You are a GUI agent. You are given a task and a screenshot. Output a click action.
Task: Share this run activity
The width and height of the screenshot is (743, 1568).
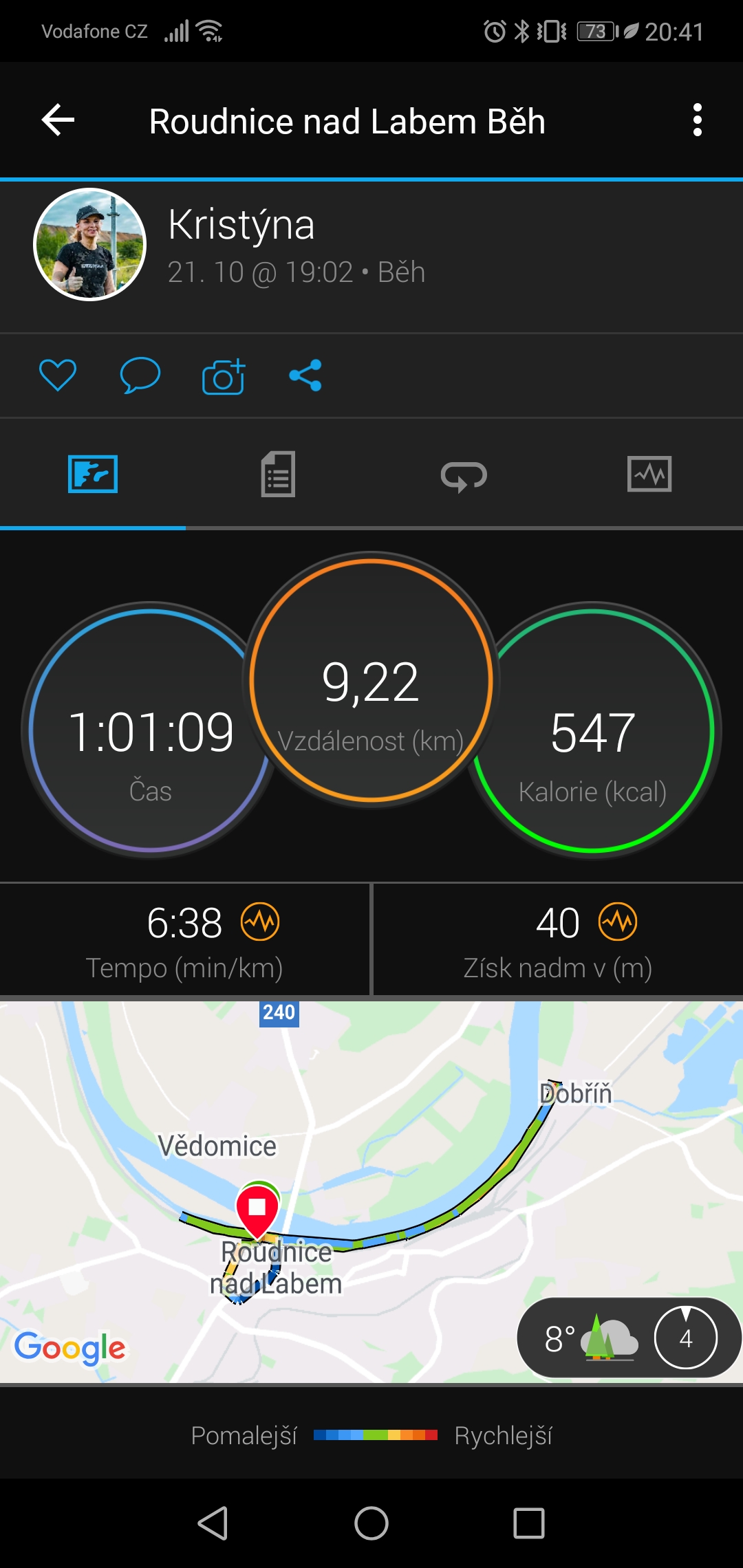coord(305,375)
